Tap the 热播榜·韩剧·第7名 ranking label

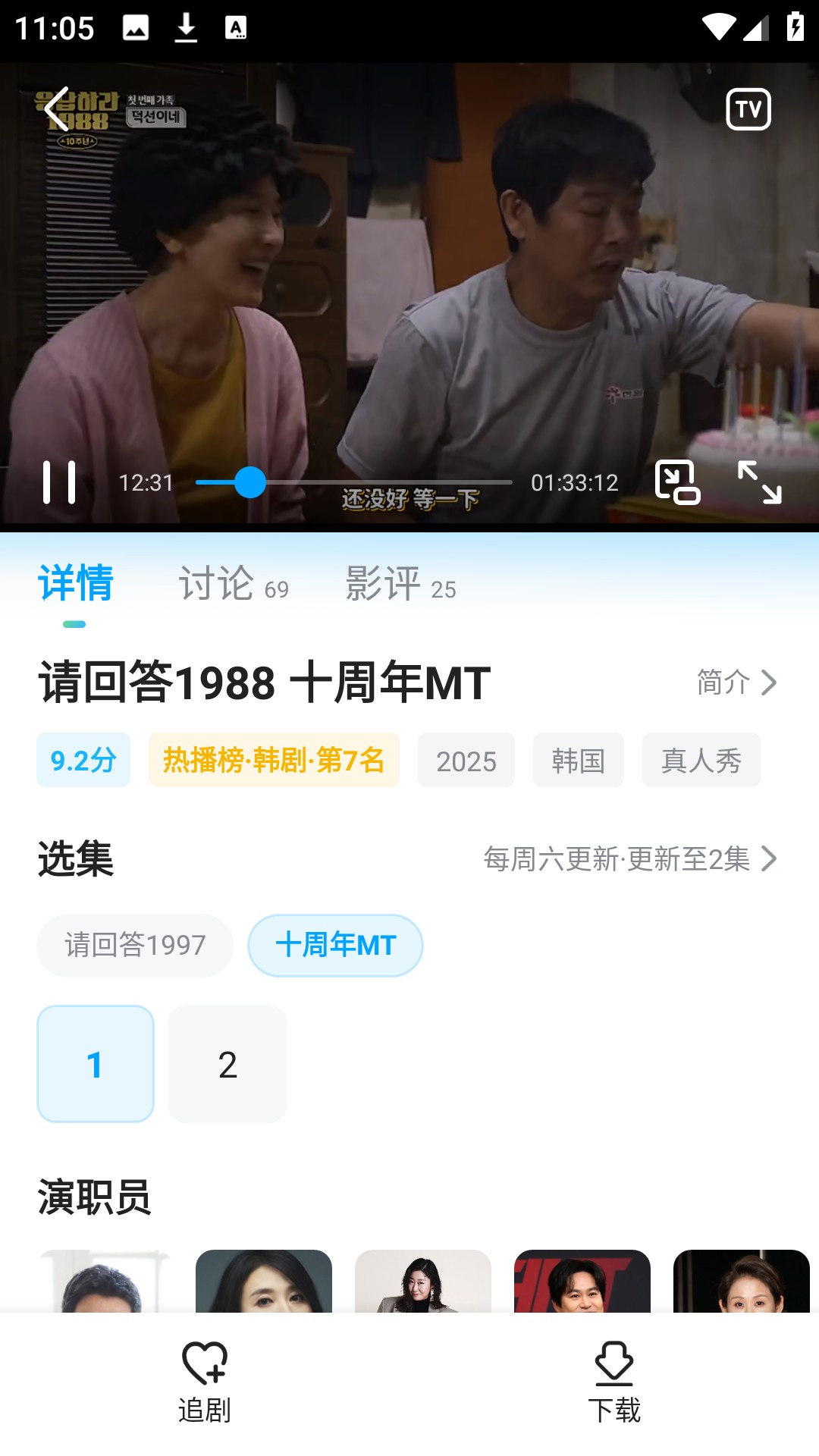[x=274, y=760]
